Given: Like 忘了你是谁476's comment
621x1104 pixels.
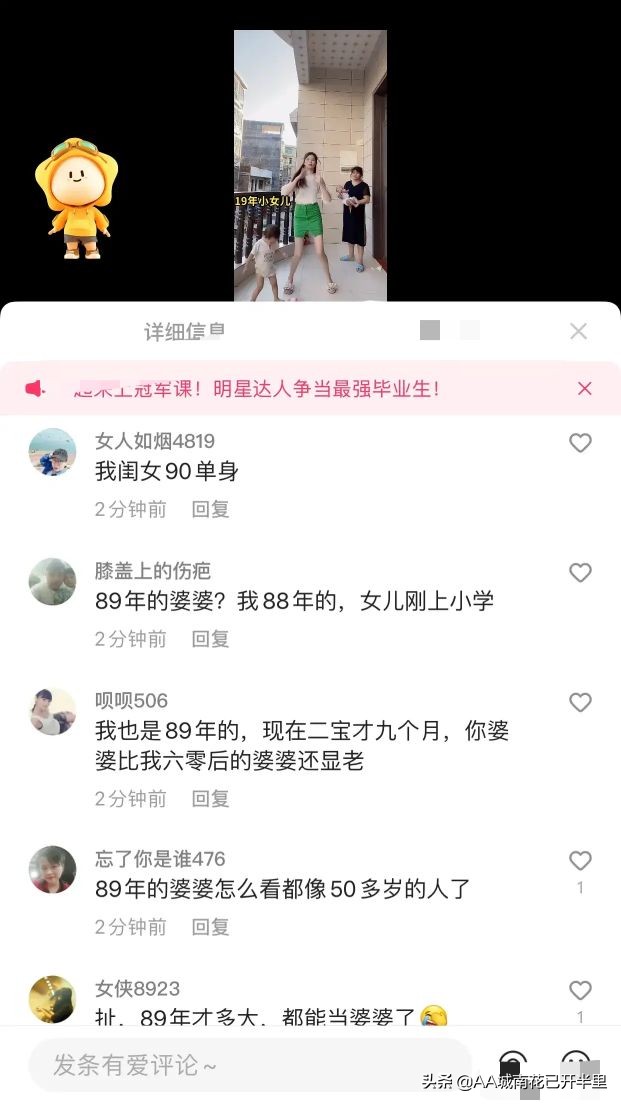Looking at the screenshot, I should 580,861.
